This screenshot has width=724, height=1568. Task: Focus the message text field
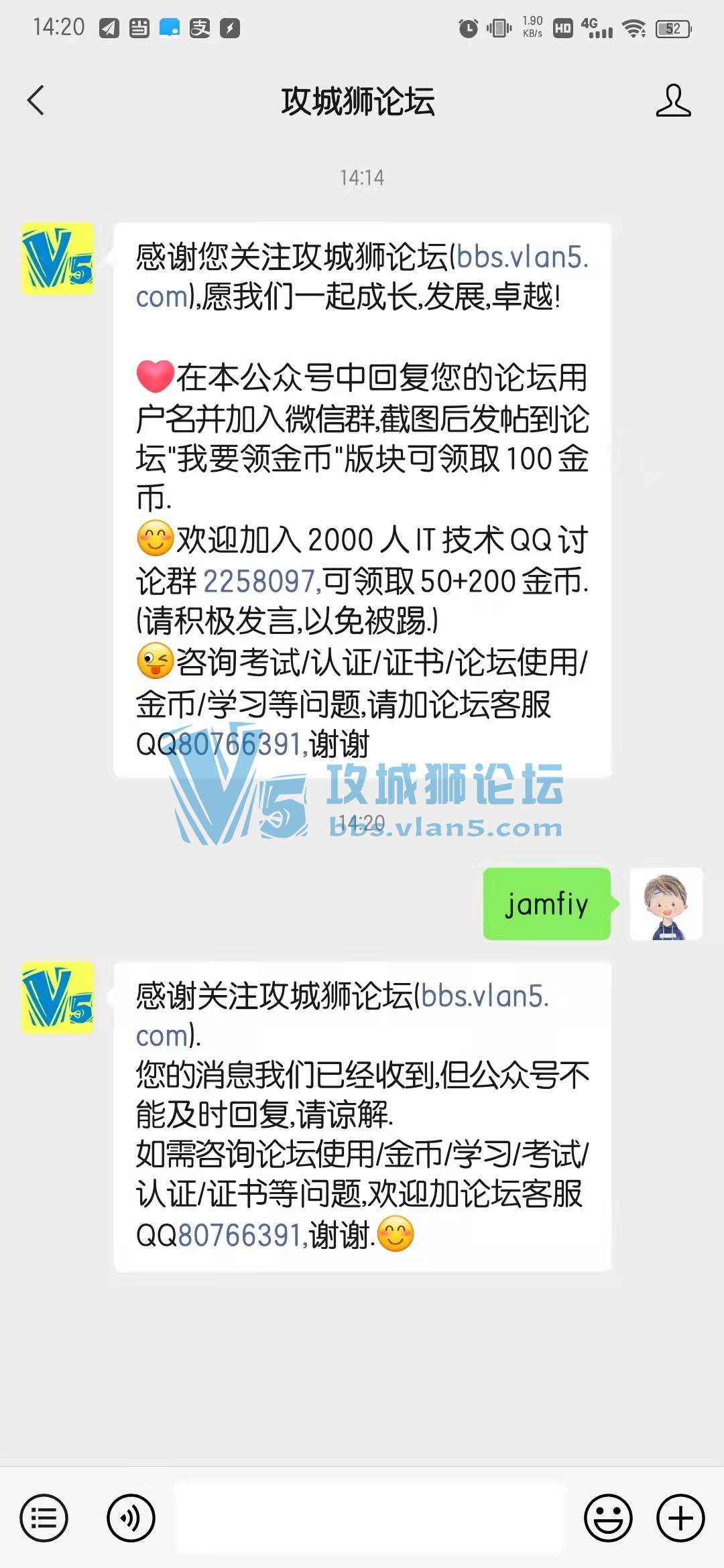pyautogui.click(x=370, y=1518)
